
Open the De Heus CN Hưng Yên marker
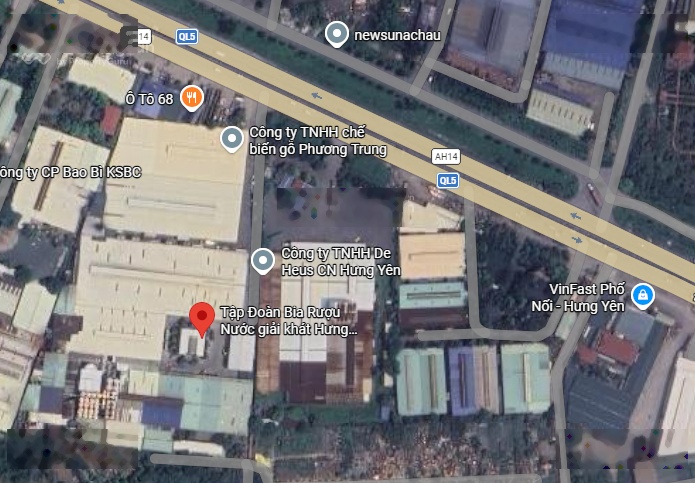(263, 261)
